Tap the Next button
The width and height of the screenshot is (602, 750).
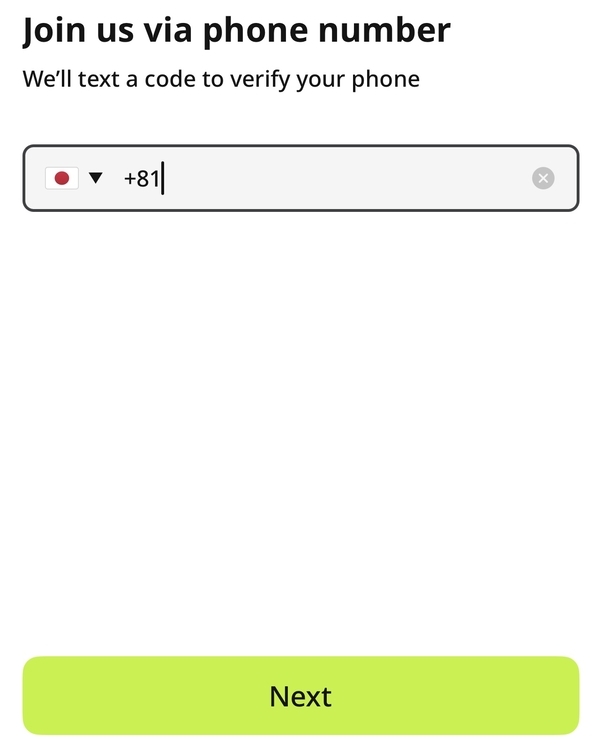[300, 696]
